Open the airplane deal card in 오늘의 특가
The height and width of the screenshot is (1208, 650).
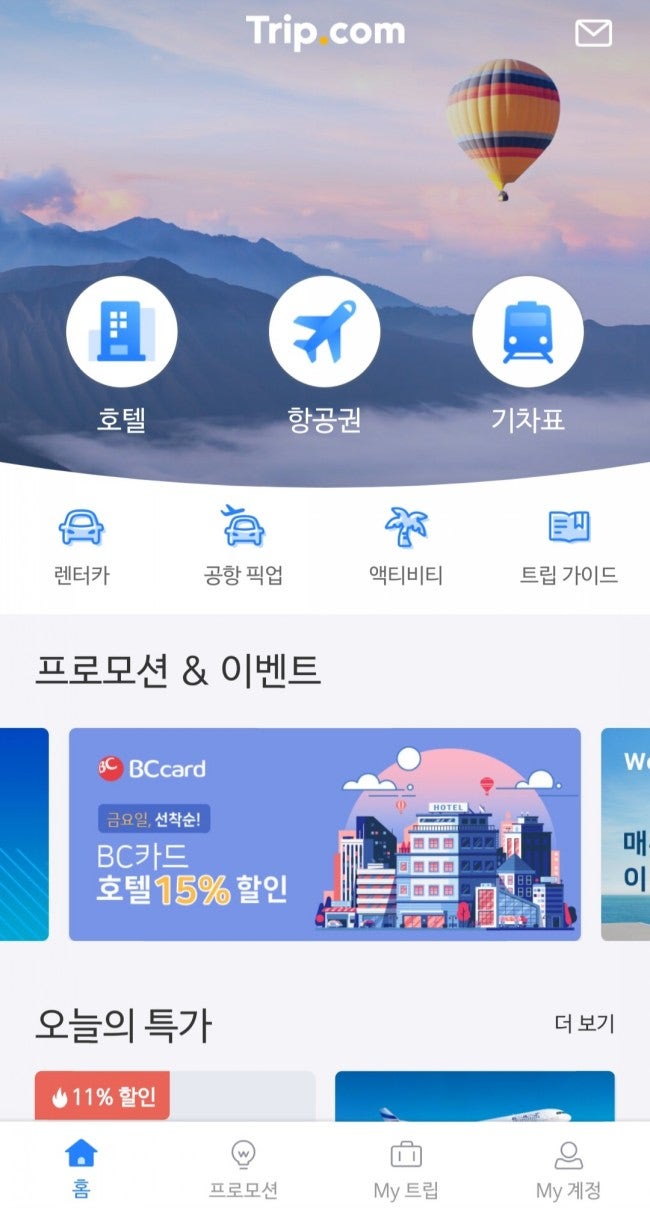(x=475, y=1096)
